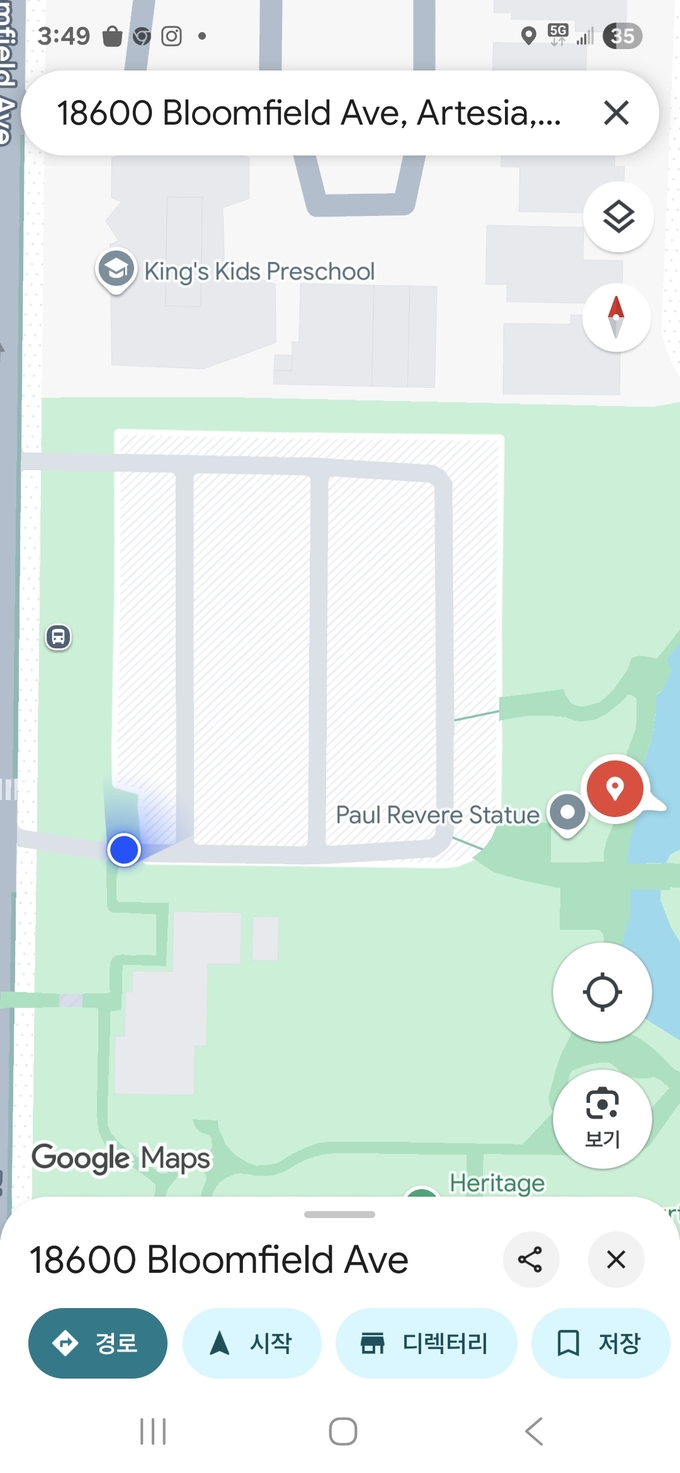Select the Paul Revere Statue marker

[569, 813]
